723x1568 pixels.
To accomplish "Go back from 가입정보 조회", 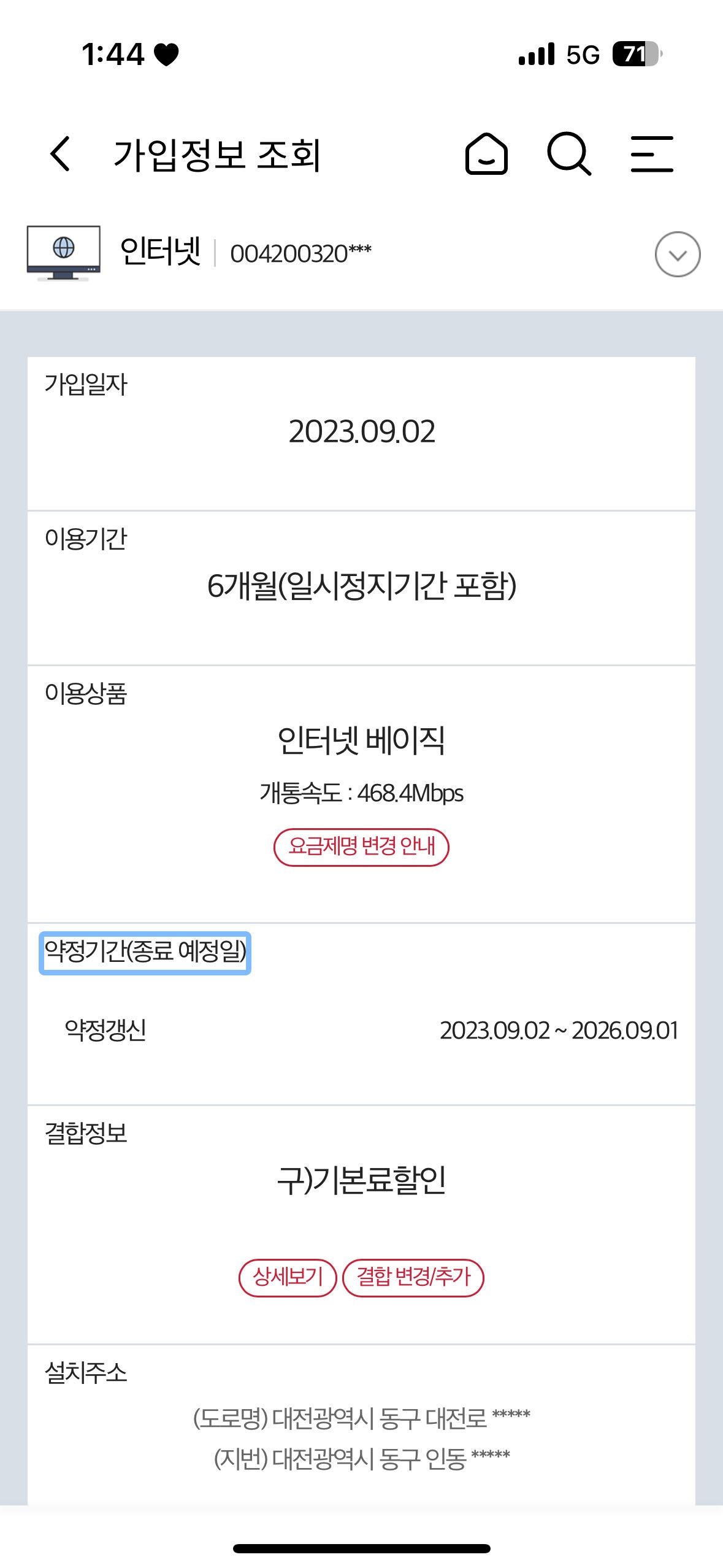I will pyautogui.click(x=60, y=153).
